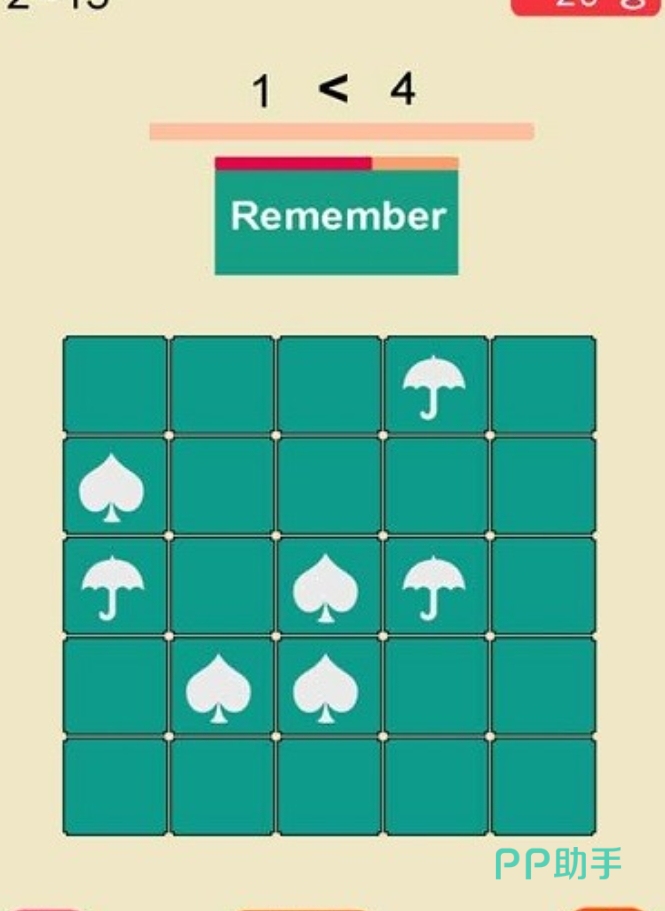
Task: Tap the lone spade tile in the second row
Action: point(113,487)
